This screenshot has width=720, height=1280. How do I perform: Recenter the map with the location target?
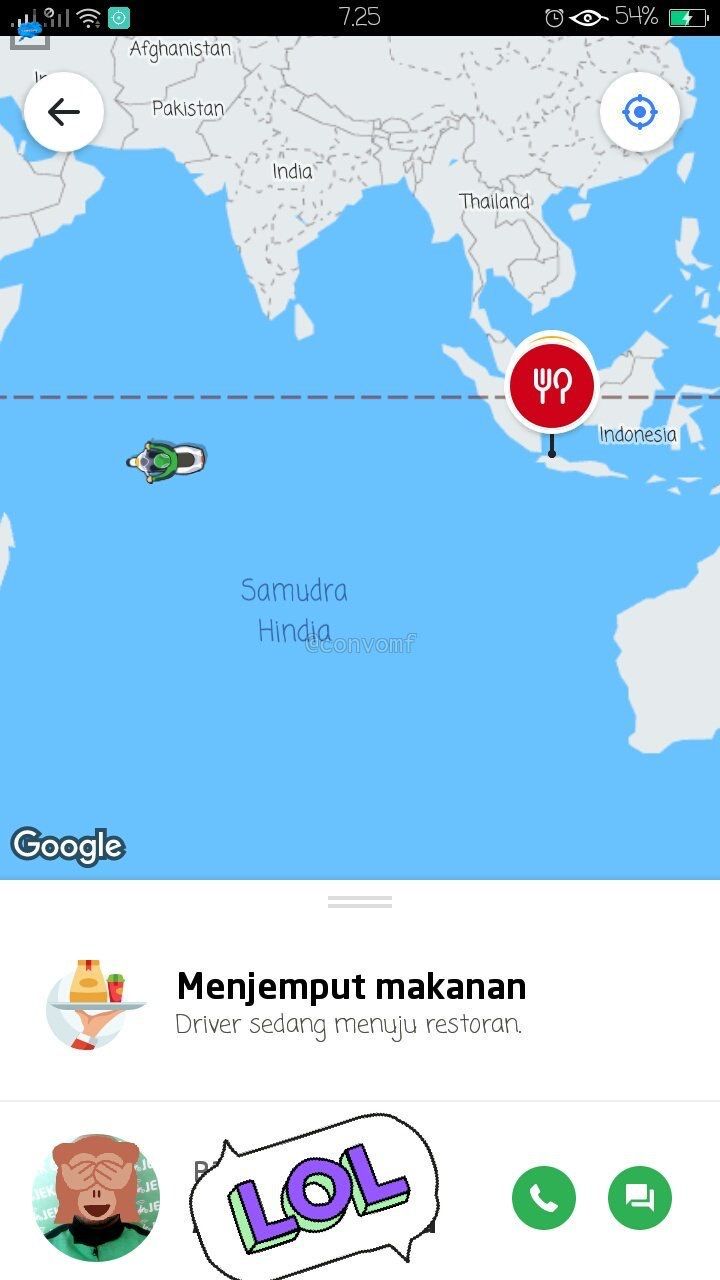640,112
